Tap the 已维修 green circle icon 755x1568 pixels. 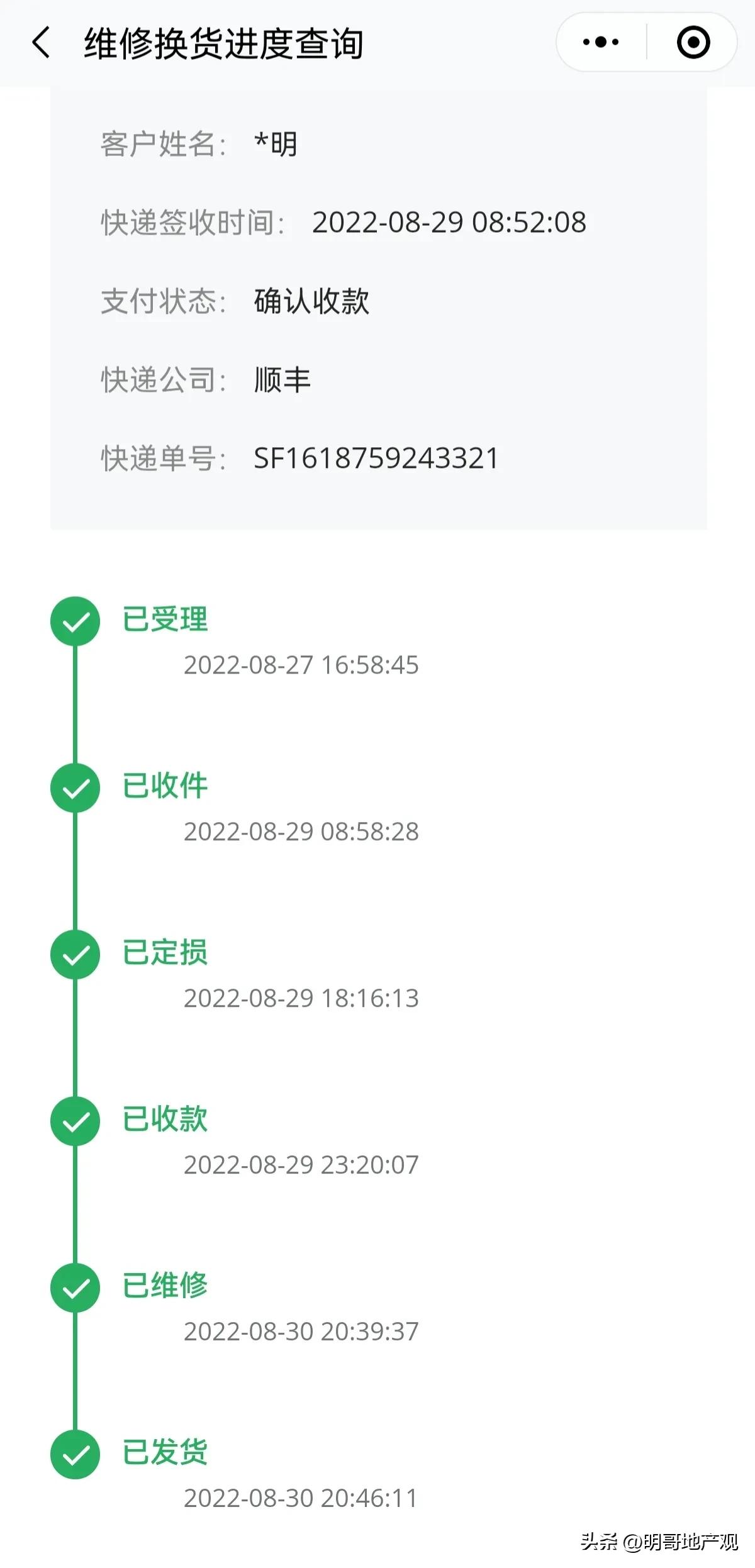(75, 1288)
